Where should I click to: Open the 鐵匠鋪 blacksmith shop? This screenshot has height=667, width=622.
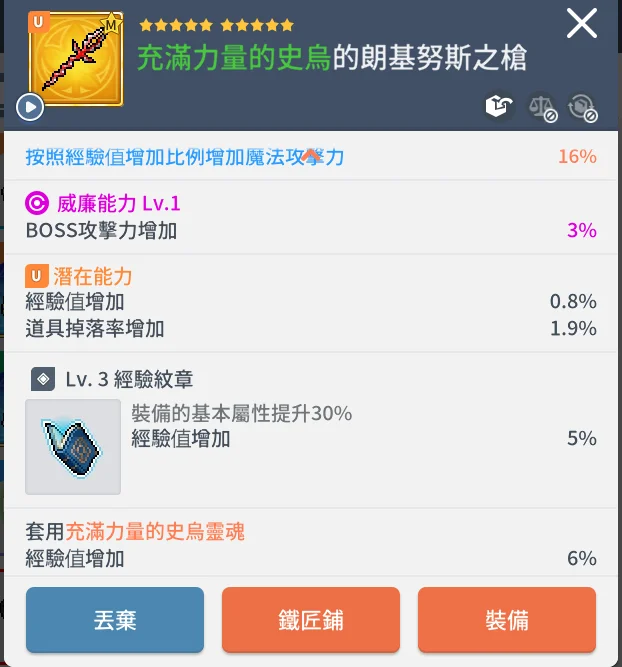pos(311,620)
